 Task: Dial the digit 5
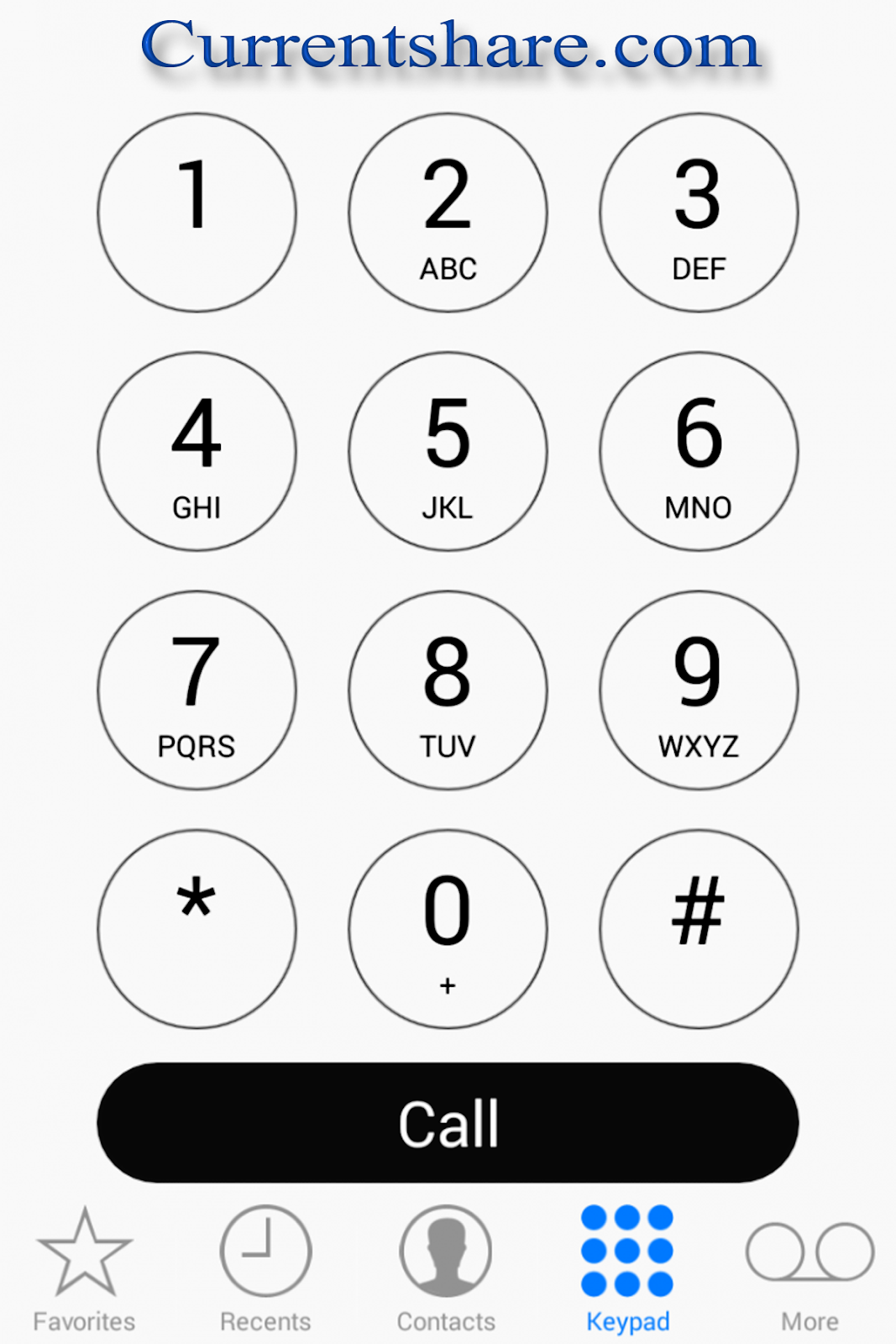448,451
